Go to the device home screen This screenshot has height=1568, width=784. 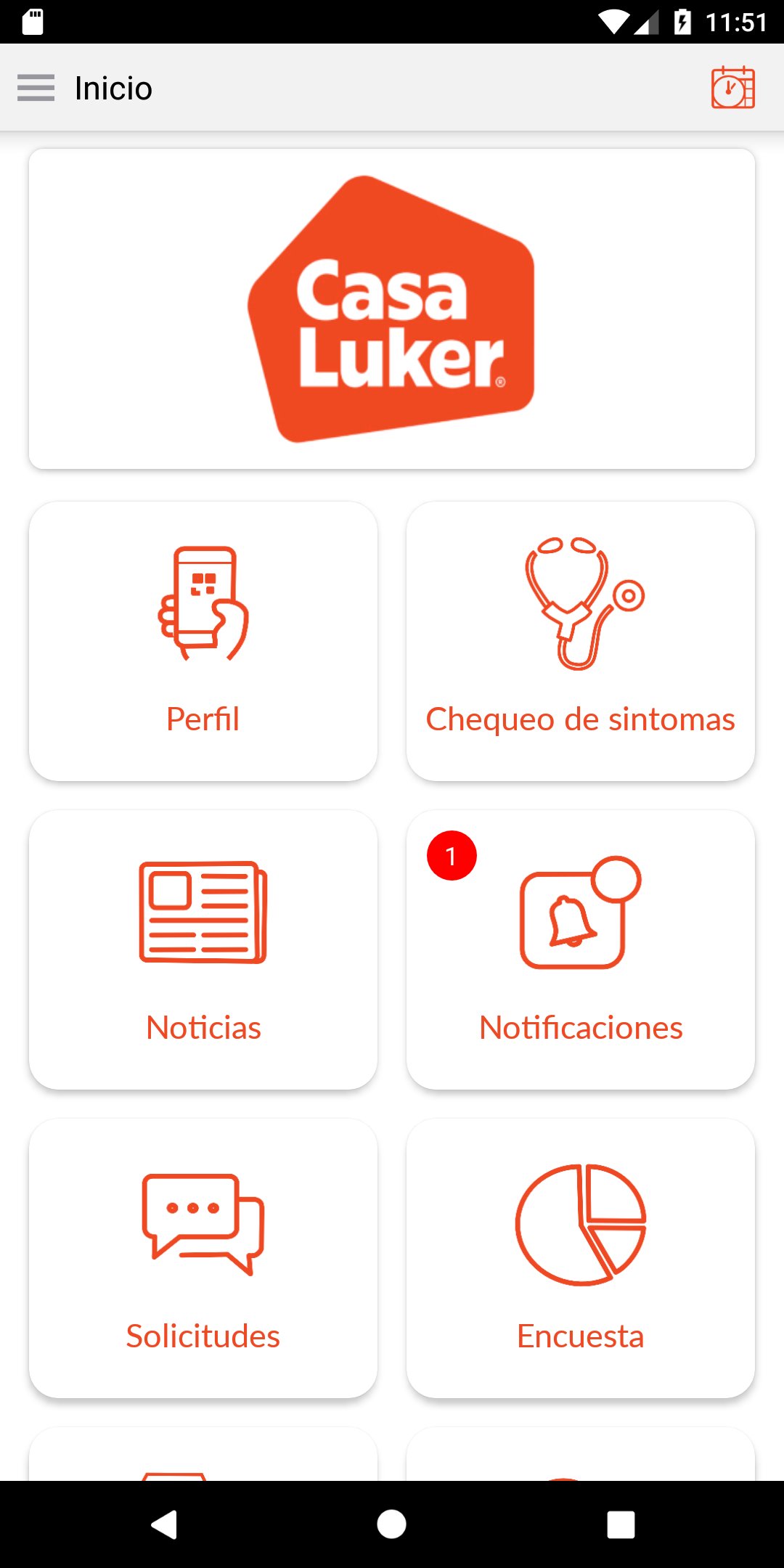[392, 1524]
